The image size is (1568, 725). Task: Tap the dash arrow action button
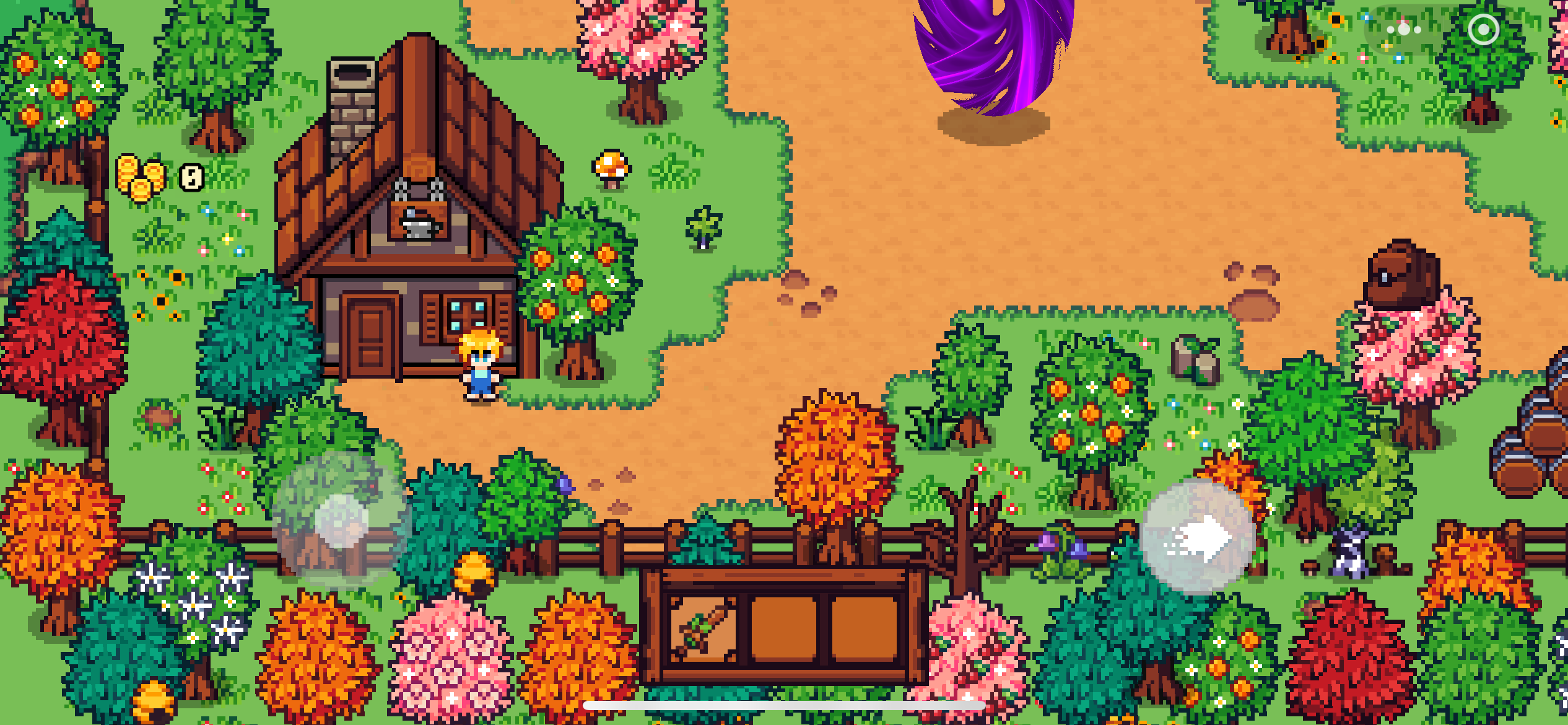(1198, 538)
